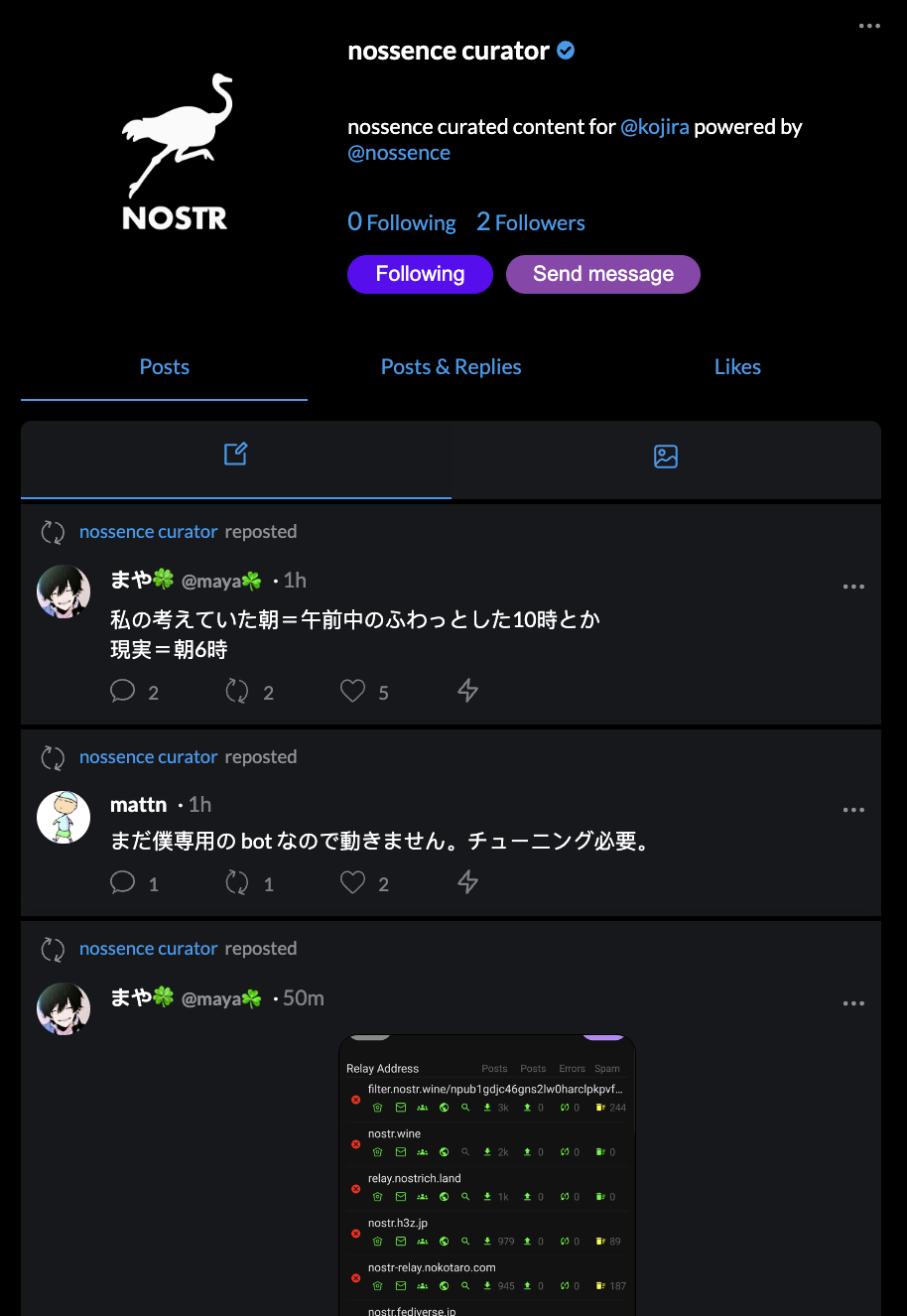Screen dimensions: 907x1316
Task: Reply to maya's post from 1h ago
Action: pyautogui.click(x=123, y=691)
